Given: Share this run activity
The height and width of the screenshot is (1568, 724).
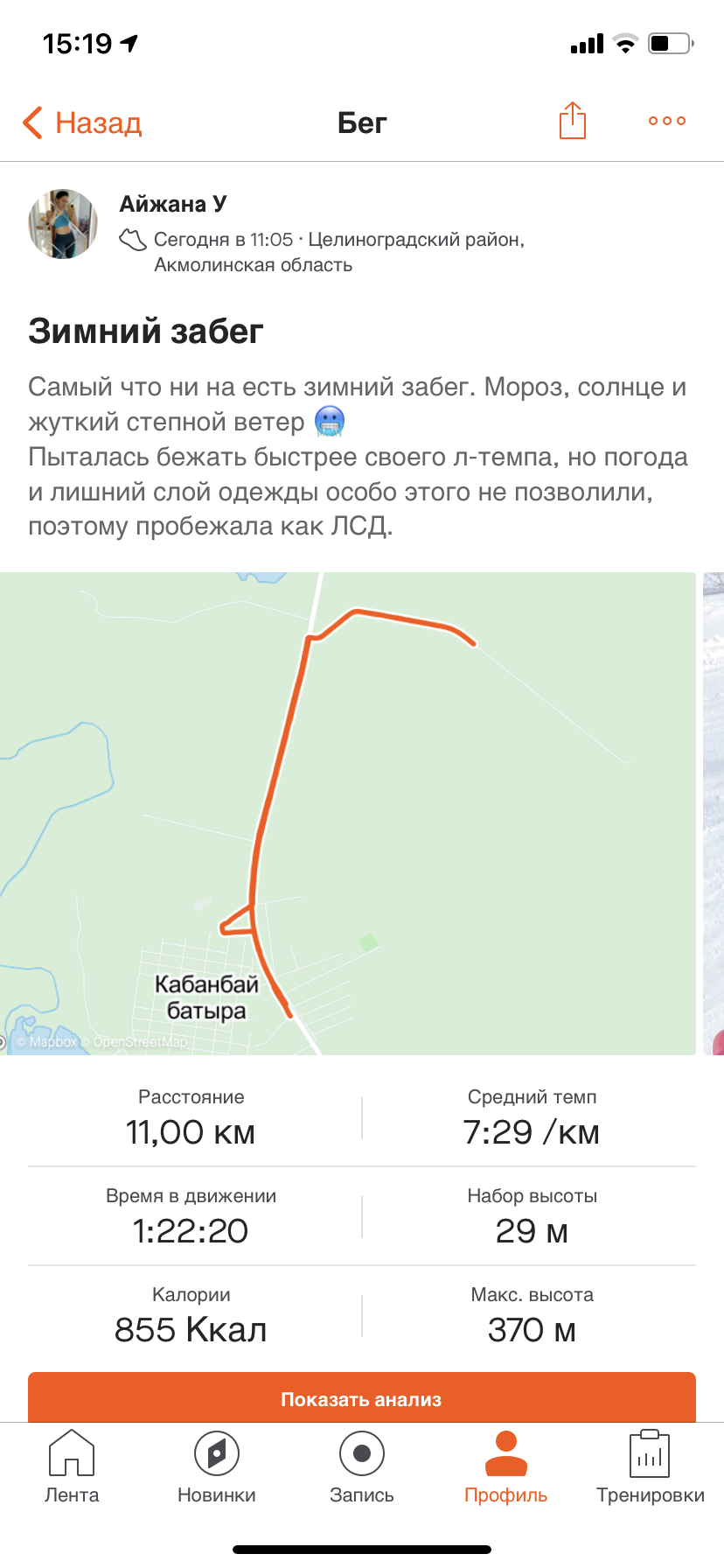Looking at the screenshot, I should point(572,121).
